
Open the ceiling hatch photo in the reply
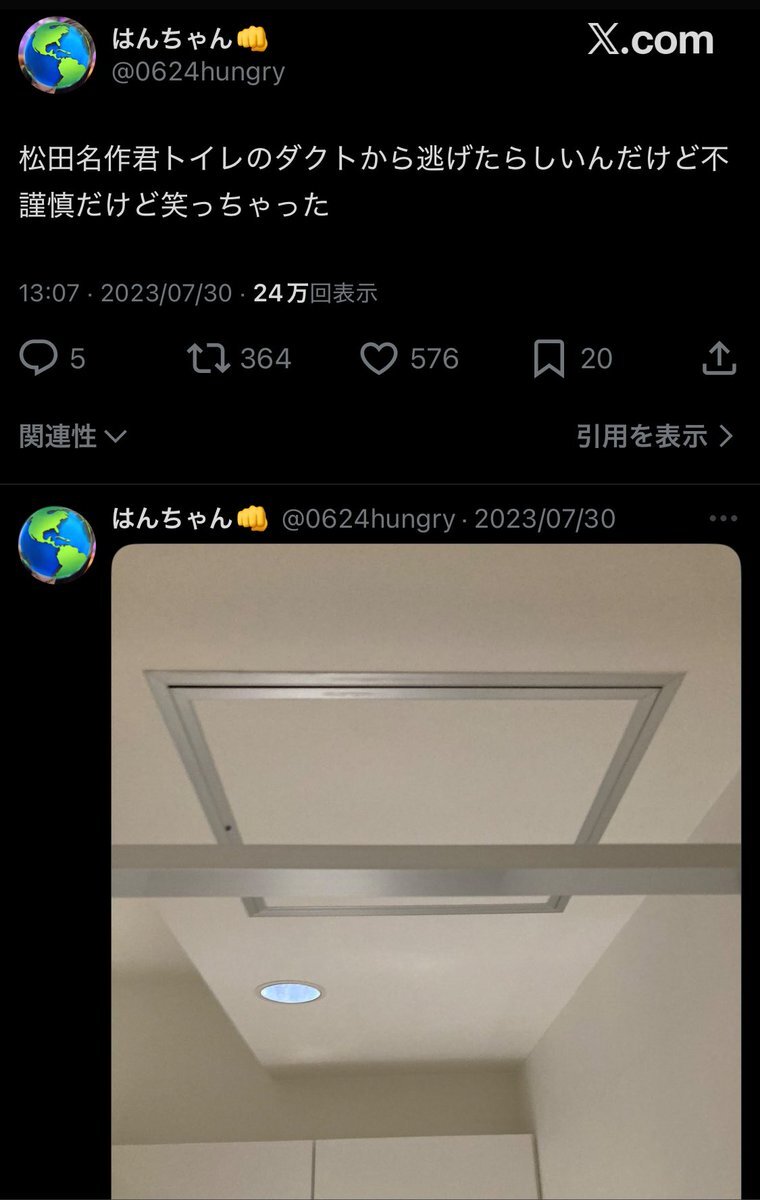[x=426, y=871]
